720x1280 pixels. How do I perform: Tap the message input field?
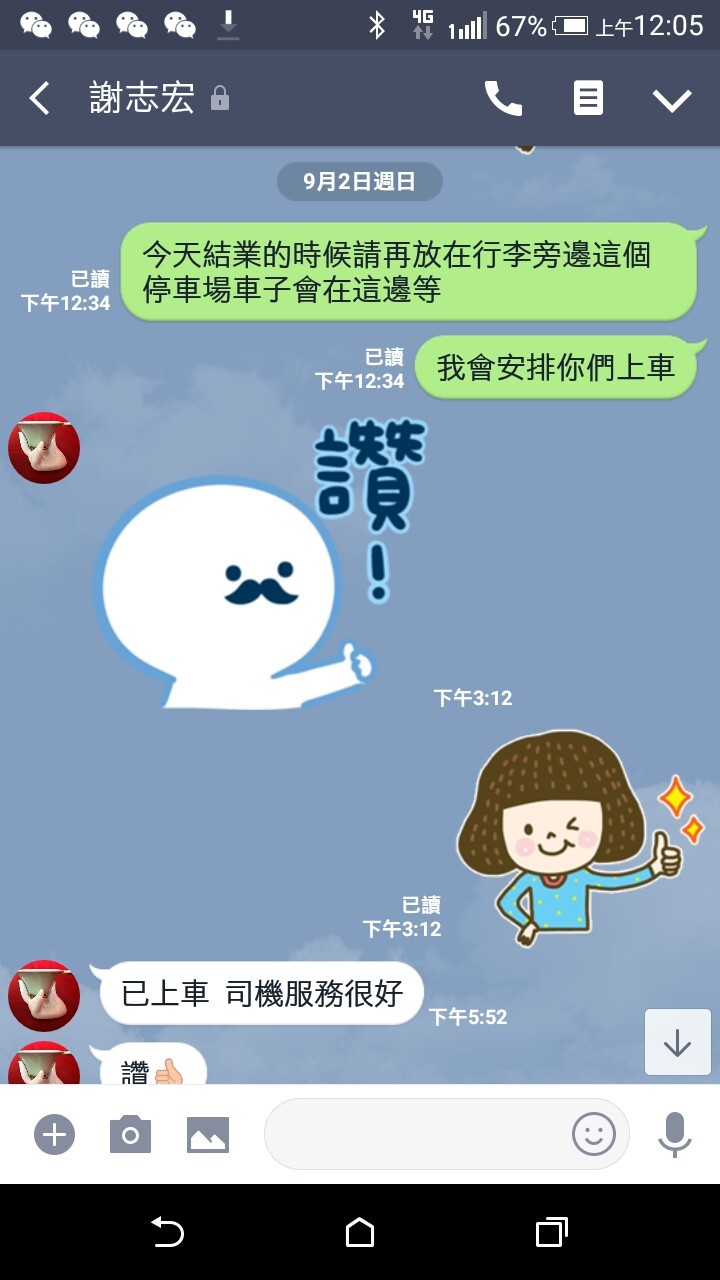pyautogui.click(x=415, y=1134)
